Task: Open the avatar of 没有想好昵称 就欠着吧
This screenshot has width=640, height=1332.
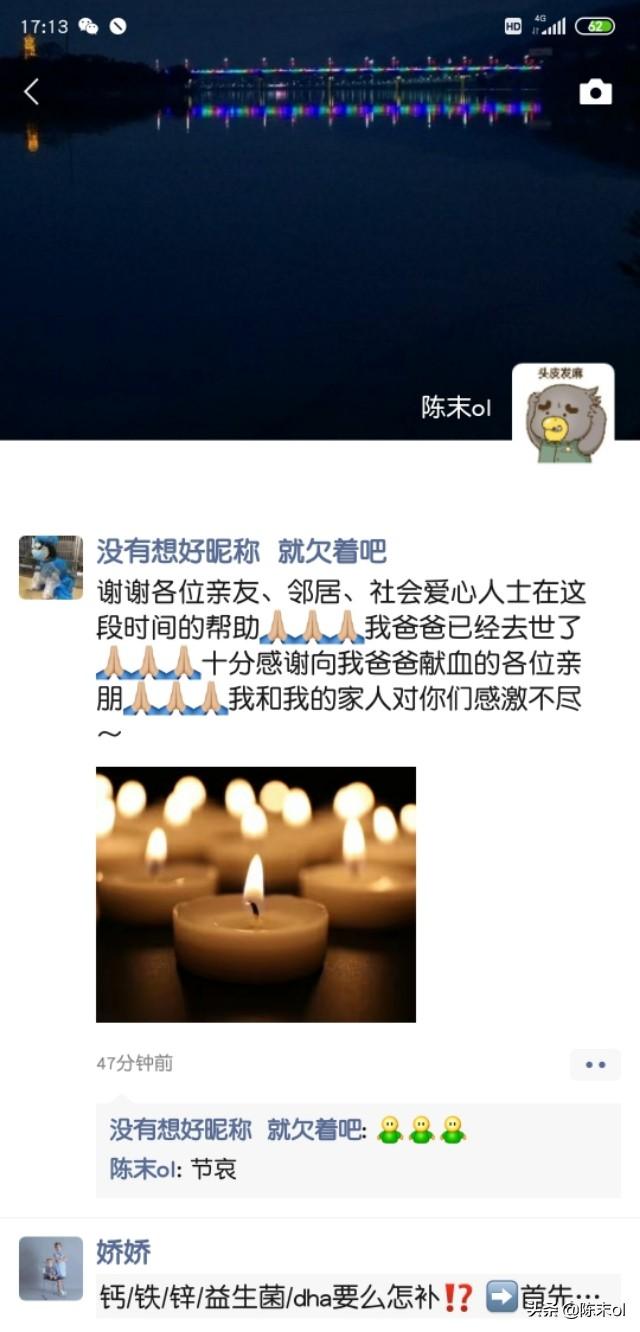Action: (x=51, y=567)
